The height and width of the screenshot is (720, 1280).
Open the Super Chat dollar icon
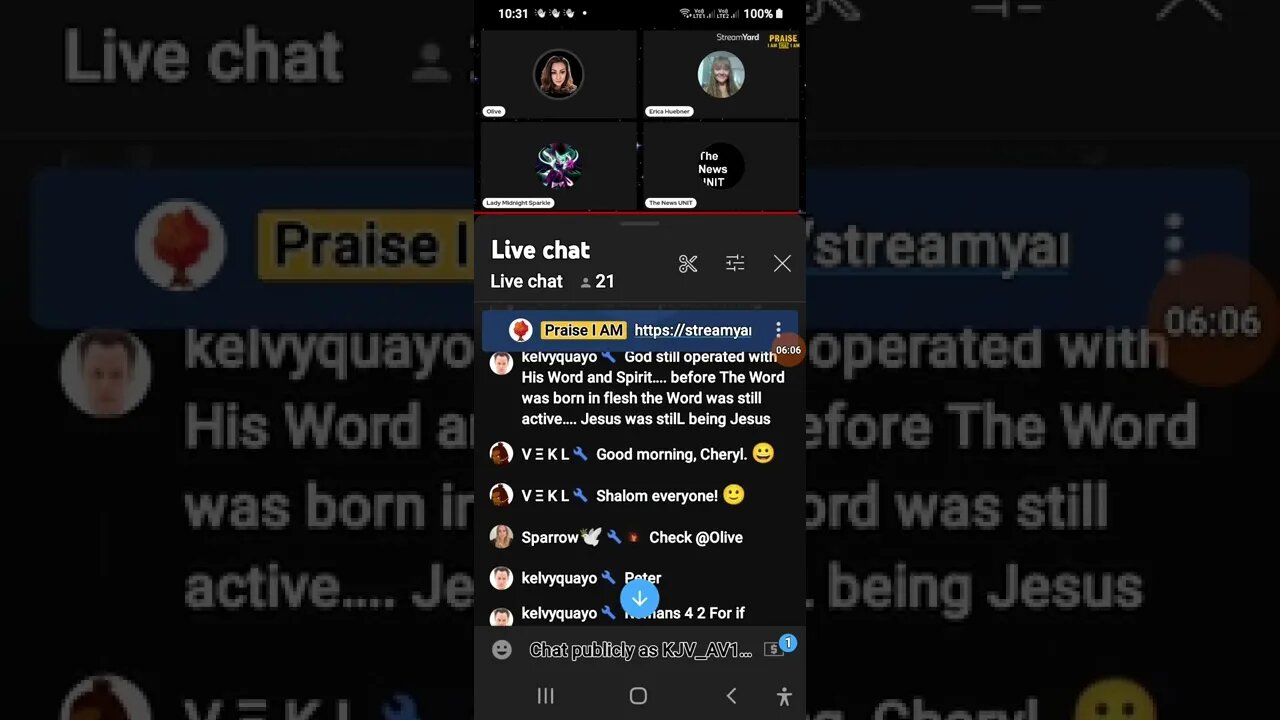(x=774, y=650)
